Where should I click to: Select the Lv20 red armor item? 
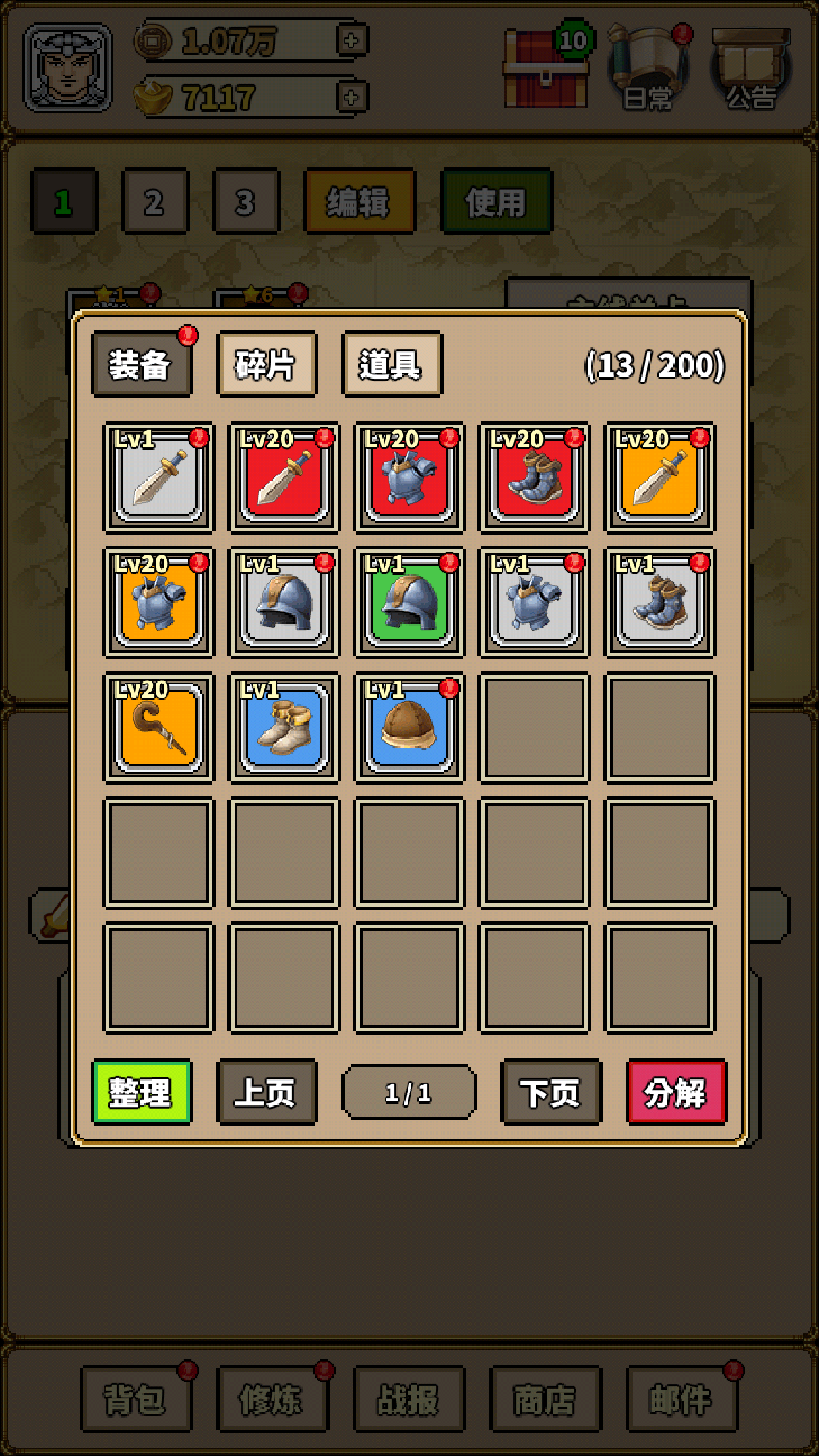coord(409,477)
